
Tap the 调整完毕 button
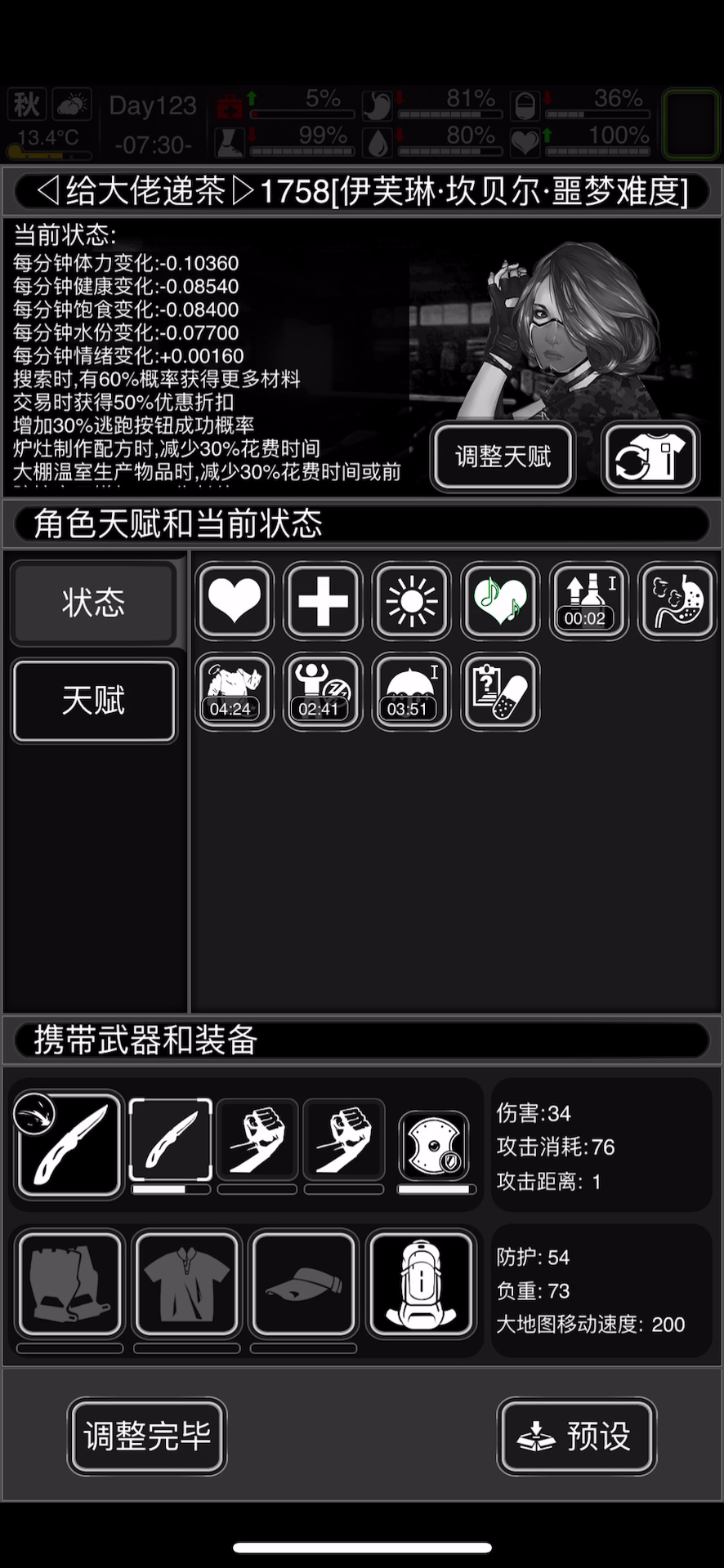(147, 1436)
